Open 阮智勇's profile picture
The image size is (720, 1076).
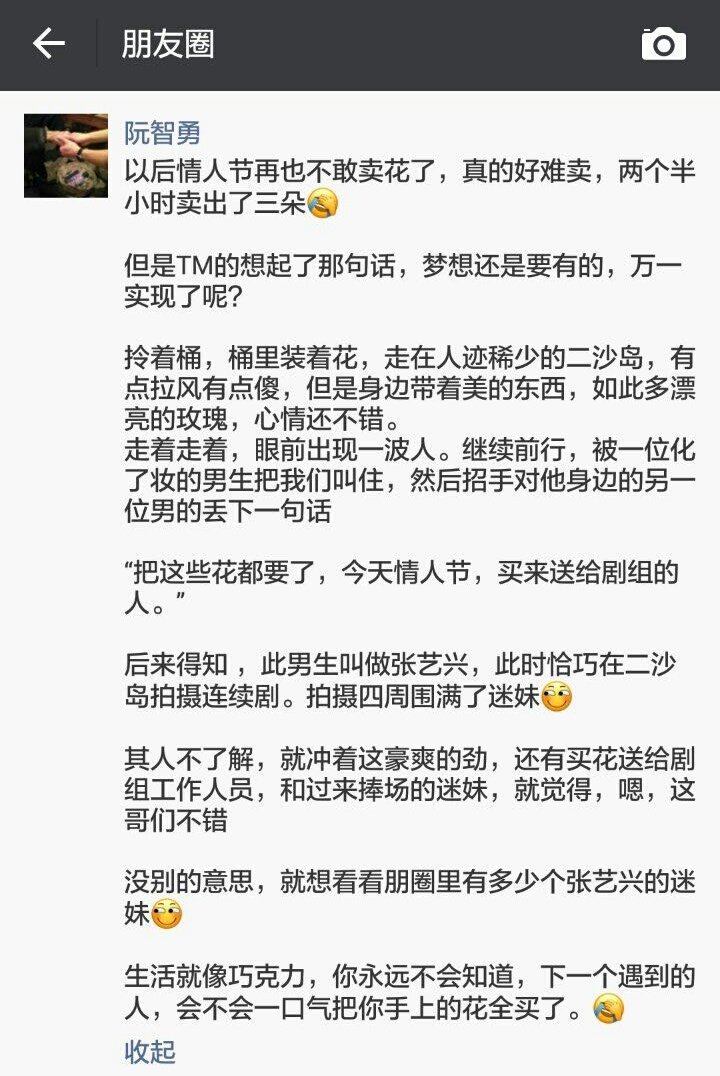tap(66, 155)
